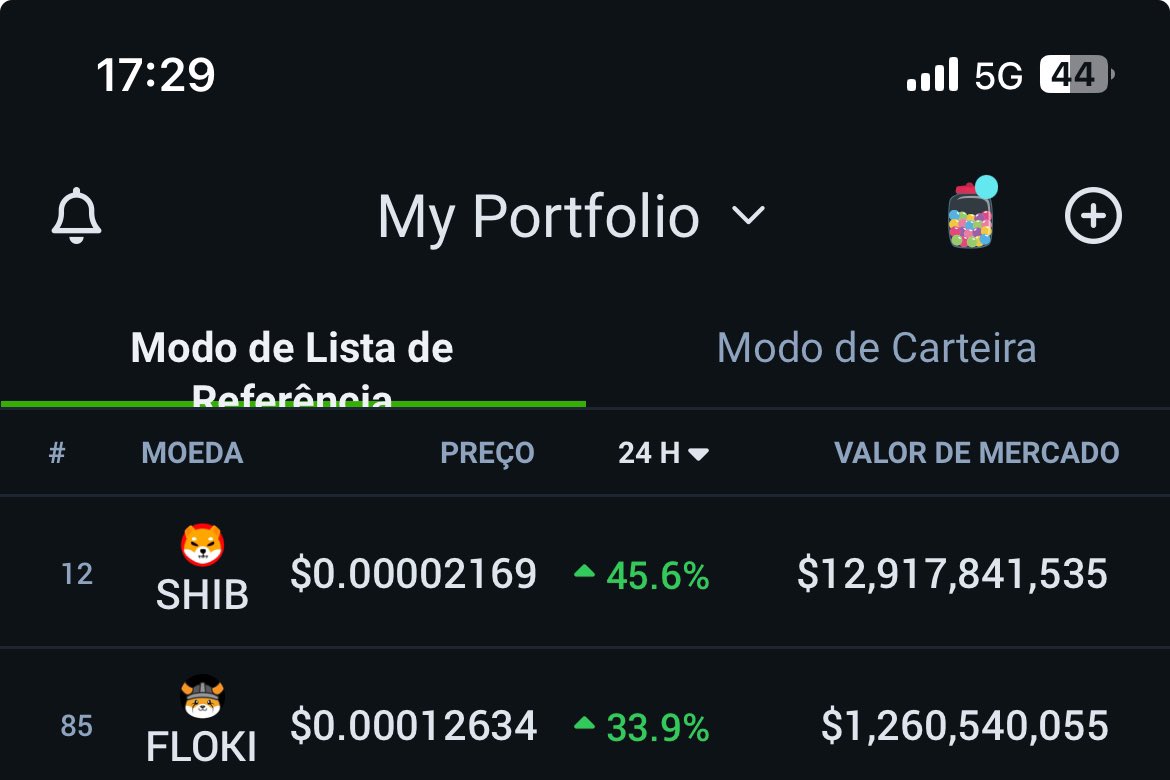Open the notifications bell

(76, 216)
